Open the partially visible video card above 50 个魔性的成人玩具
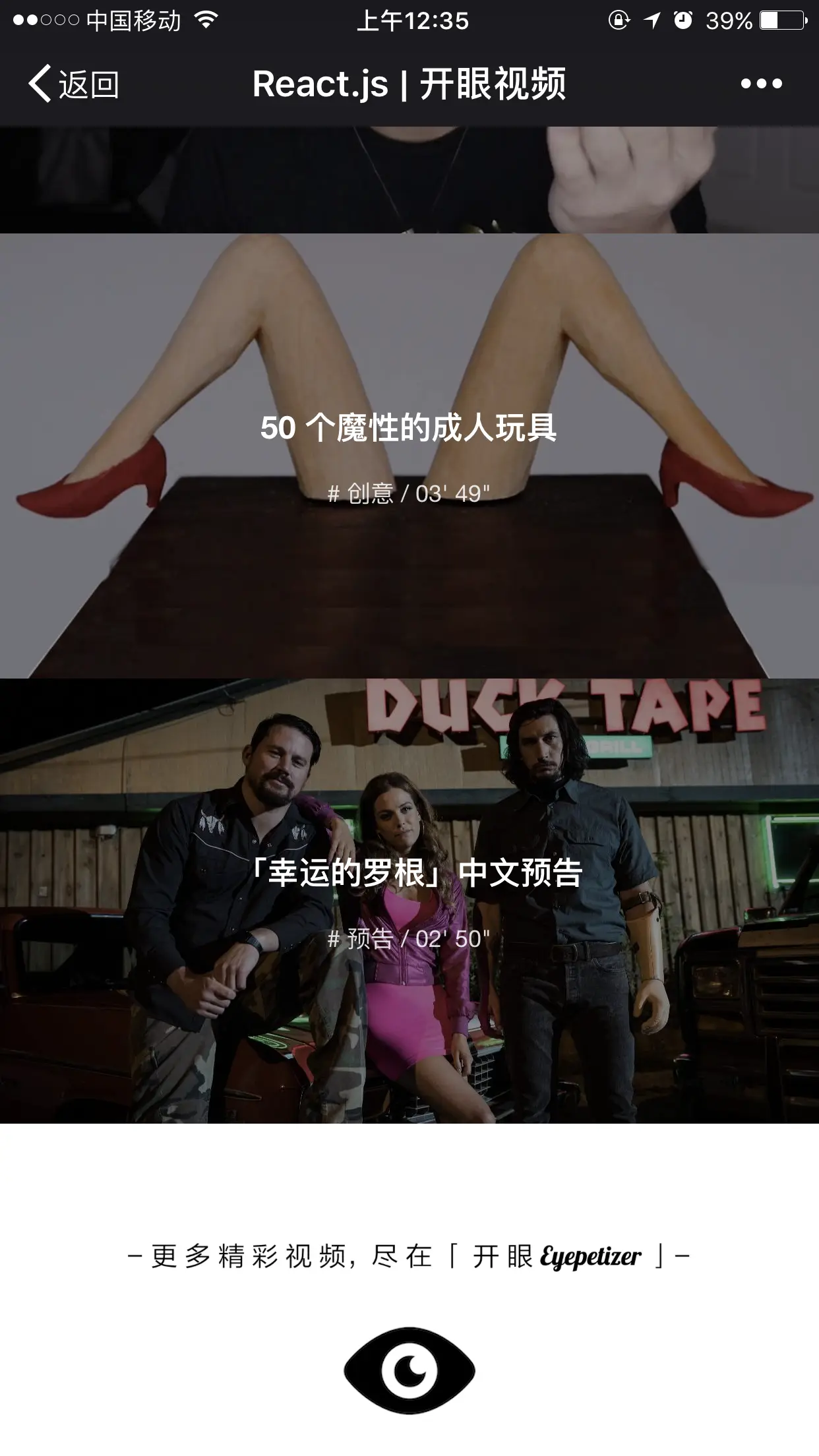Screen dimensions: 819x1456 [409, 179]
